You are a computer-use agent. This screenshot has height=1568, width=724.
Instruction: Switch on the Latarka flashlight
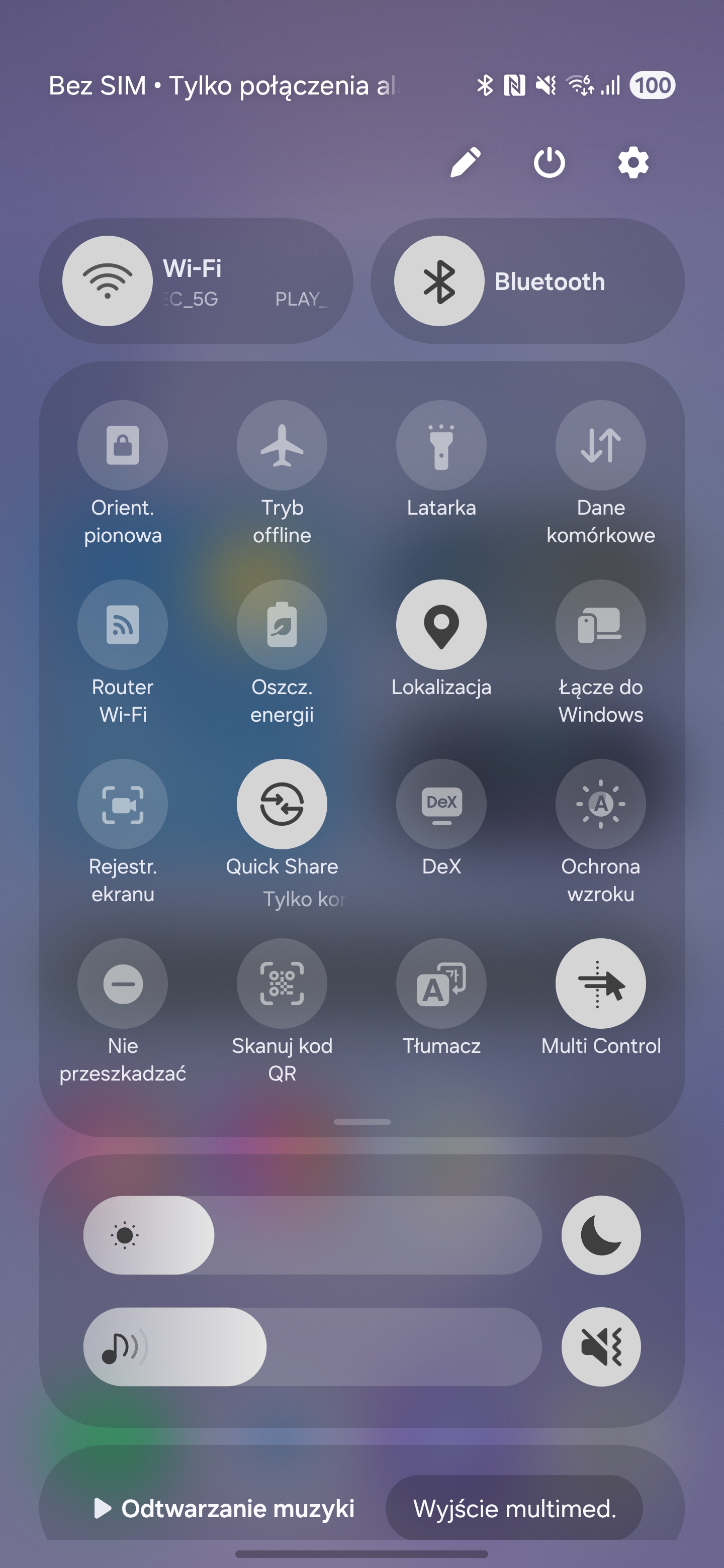(x=441, y=445)
